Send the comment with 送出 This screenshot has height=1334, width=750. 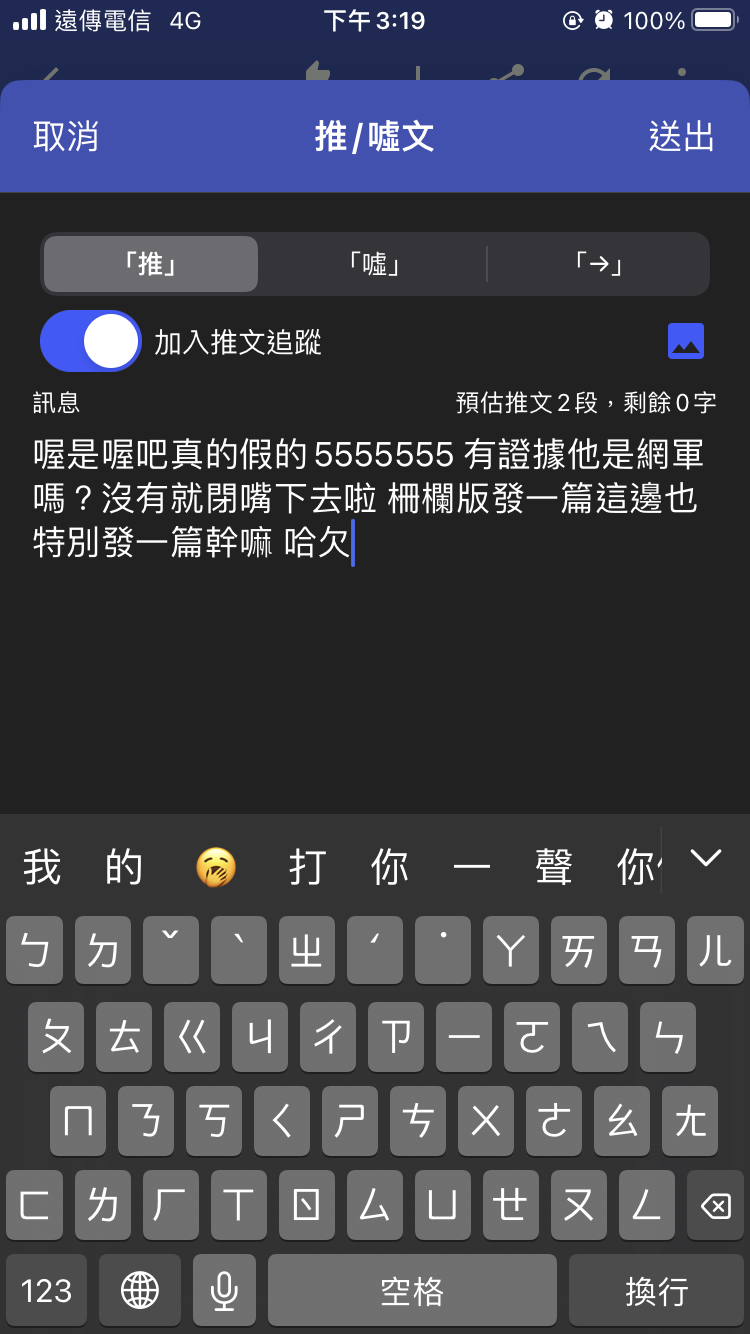click(681, 137)
